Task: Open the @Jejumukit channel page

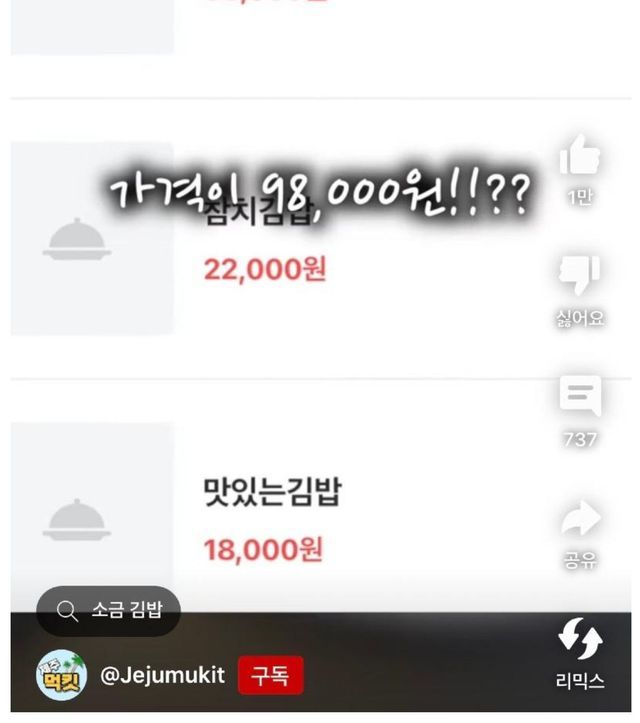Action: coord(163,676)
